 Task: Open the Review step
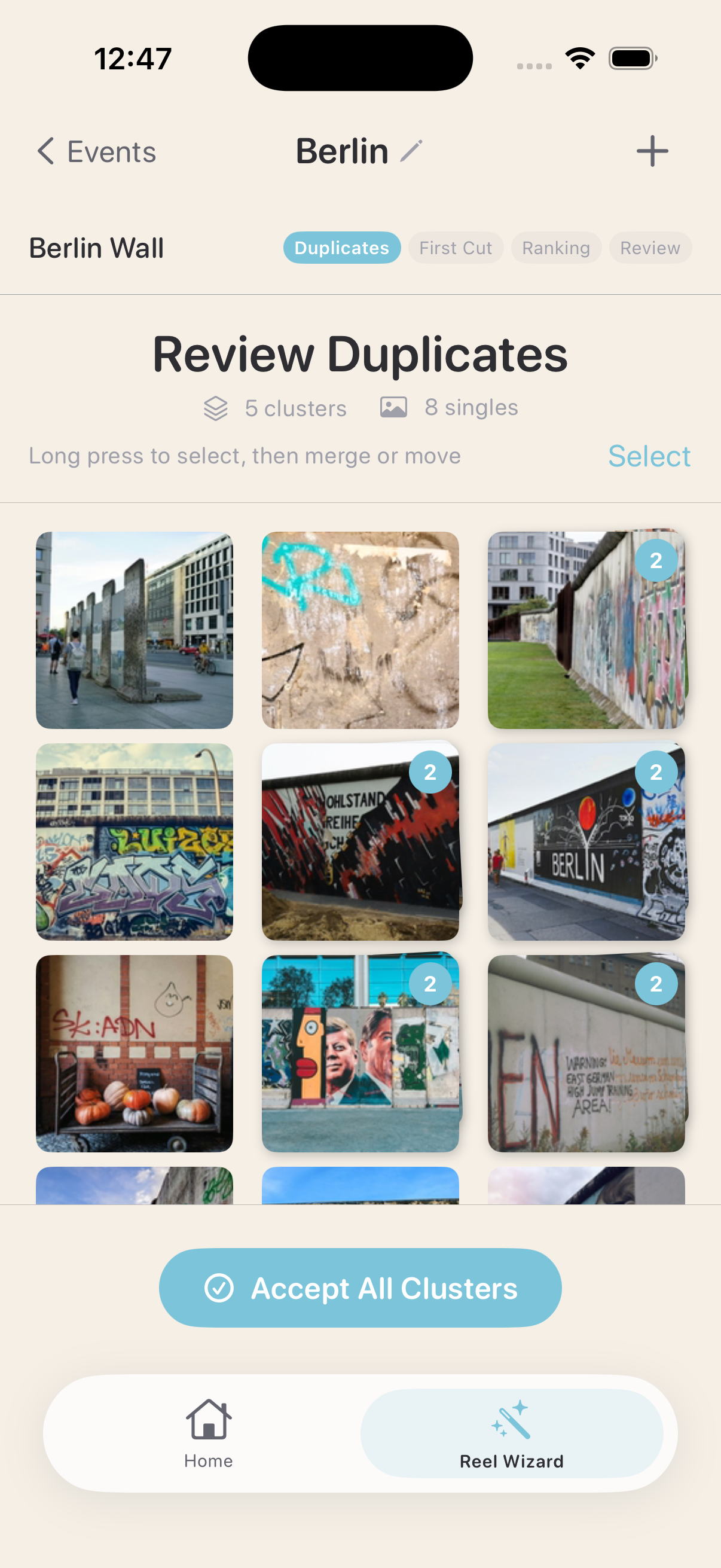649,248
